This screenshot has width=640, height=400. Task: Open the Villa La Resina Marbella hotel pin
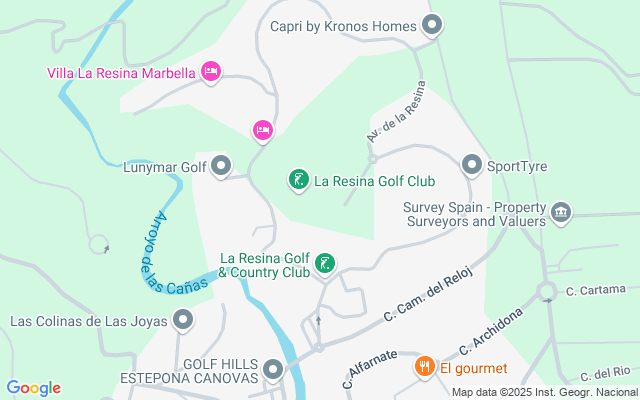[x=211, y=71]
